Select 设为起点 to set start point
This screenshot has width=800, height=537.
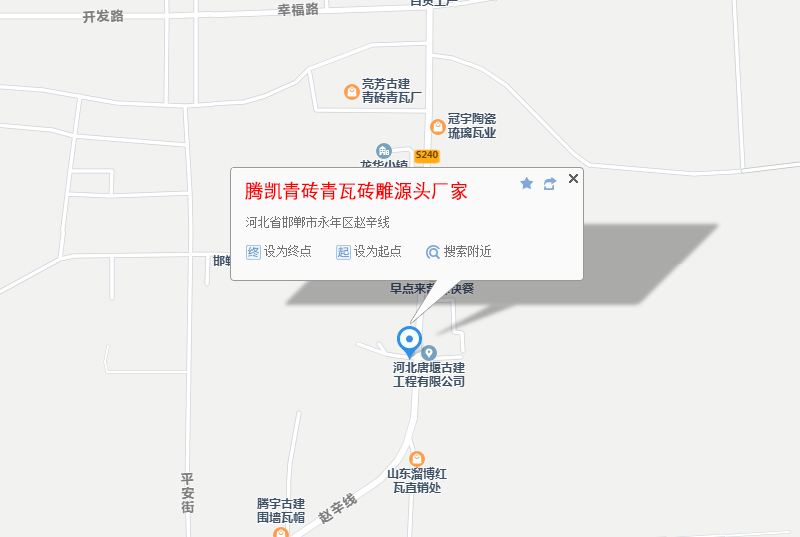[x=369, y=252]
